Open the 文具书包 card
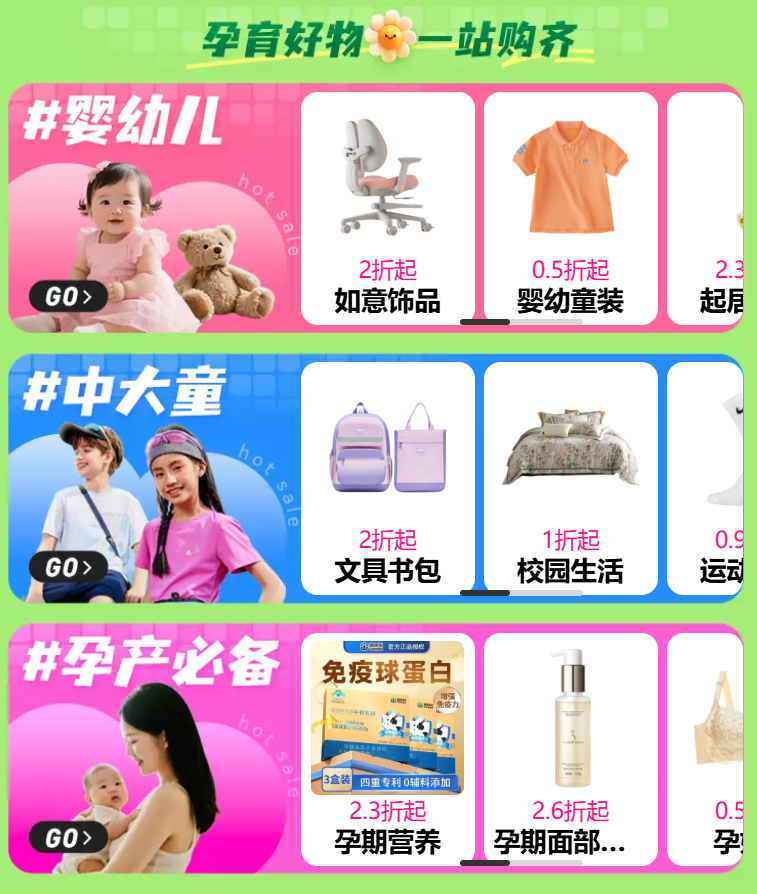This screenshot has height=894, width=757. click(387, 478)
